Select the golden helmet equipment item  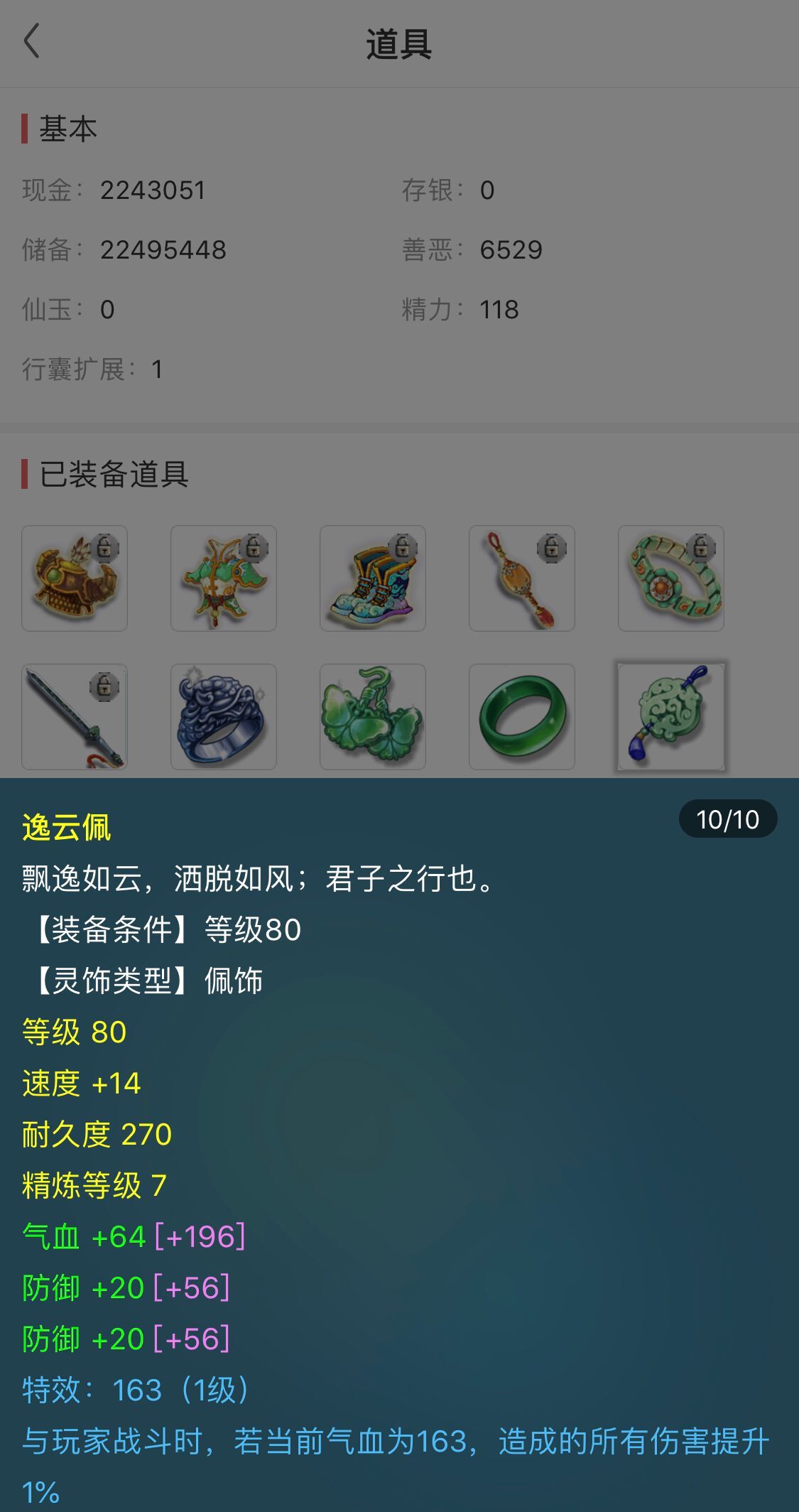coord(75,578)
